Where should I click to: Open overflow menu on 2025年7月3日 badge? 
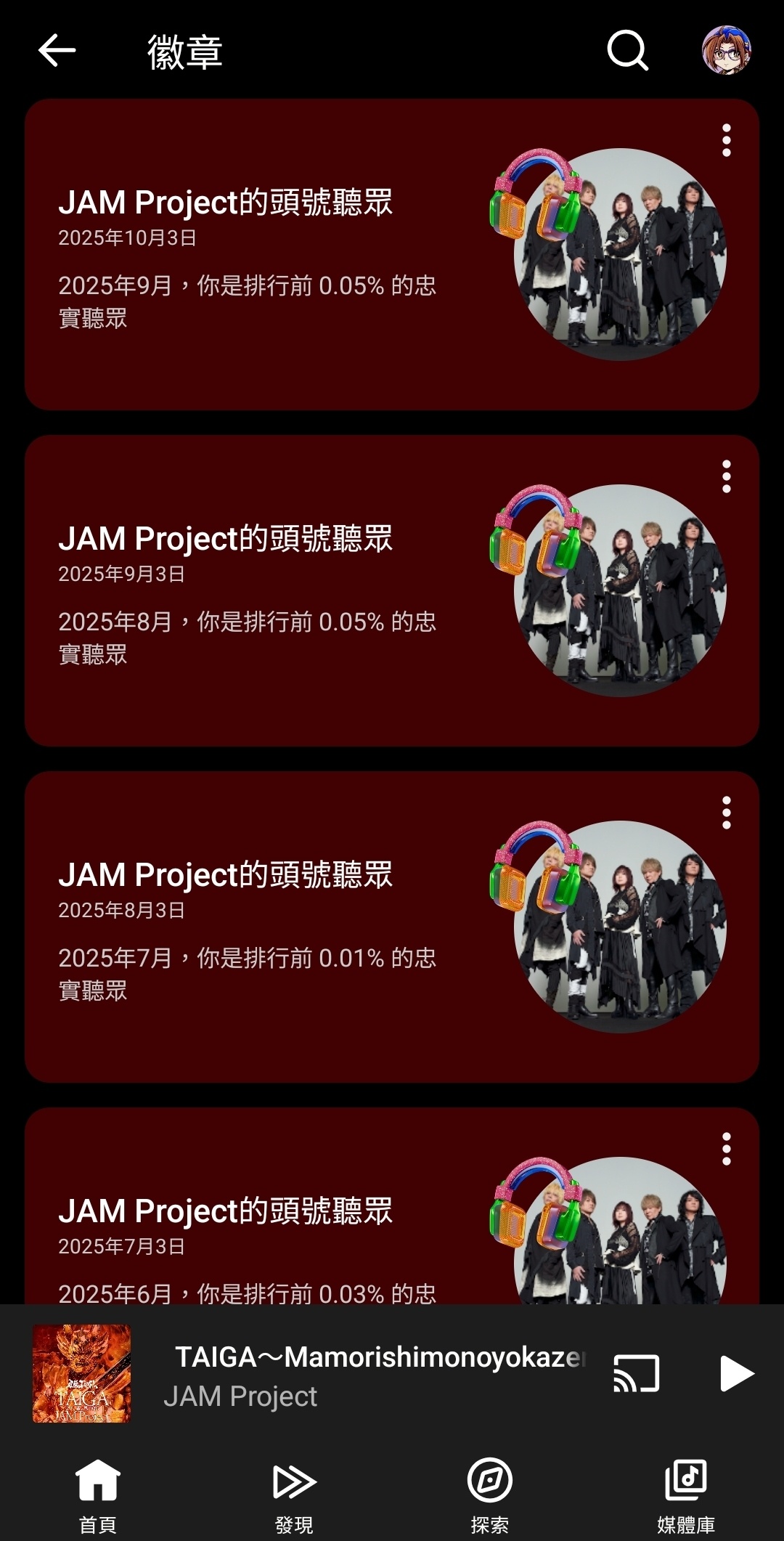(726, 1149)
